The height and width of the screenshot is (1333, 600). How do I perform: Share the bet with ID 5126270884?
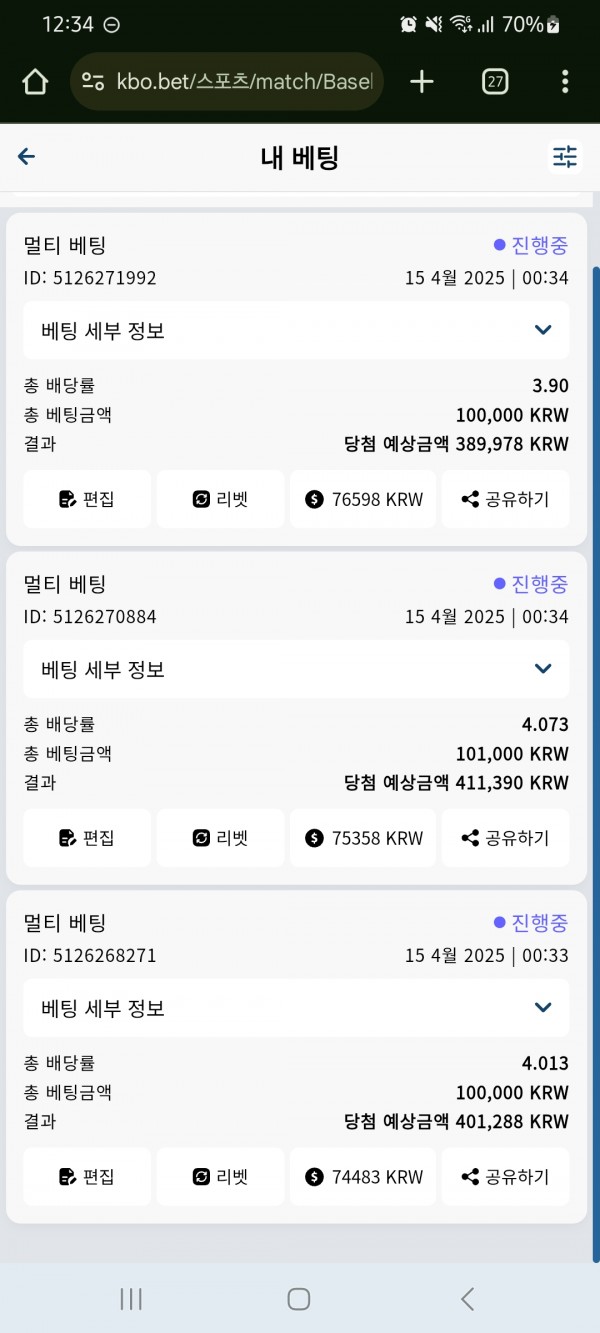coord(506,838)
